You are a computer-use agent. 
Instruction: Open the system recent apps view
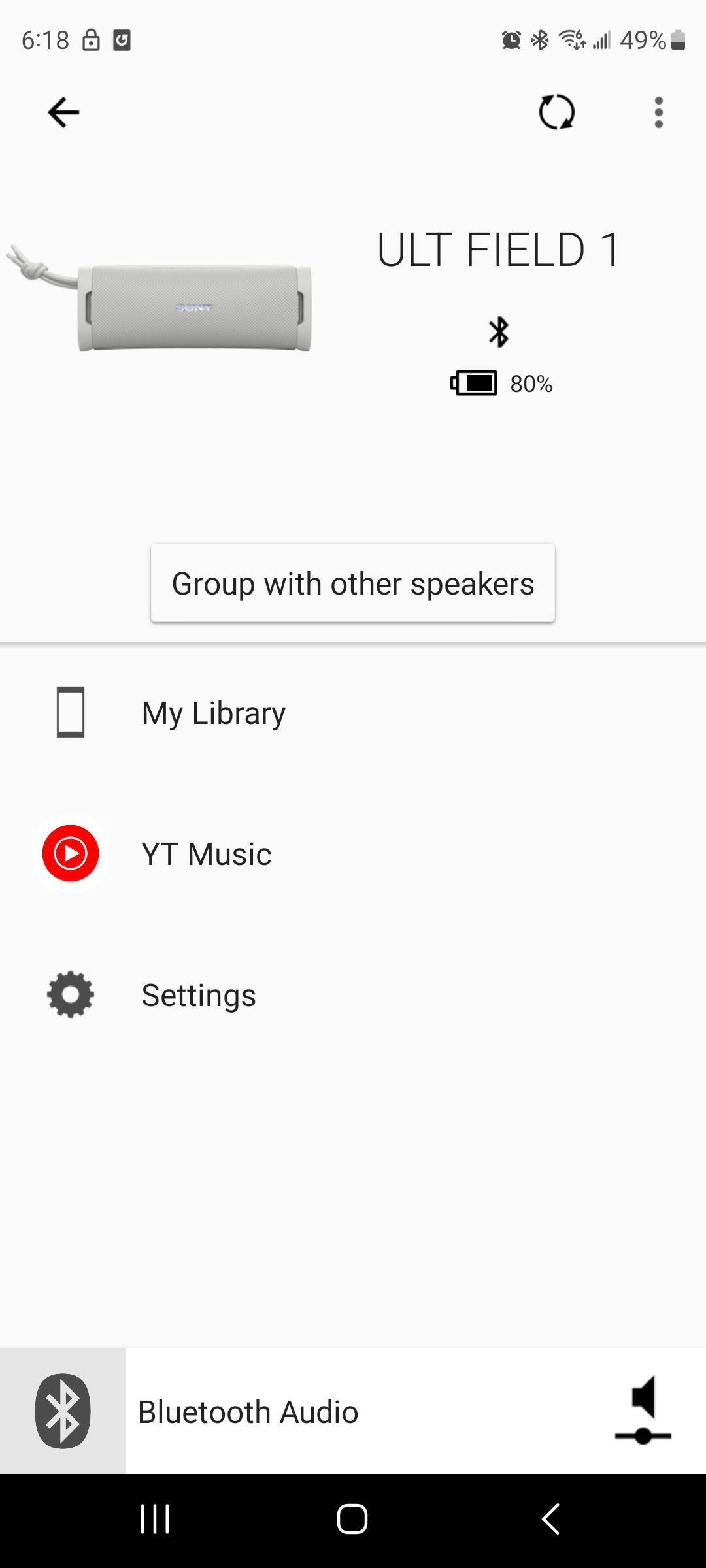[155, 1519]
